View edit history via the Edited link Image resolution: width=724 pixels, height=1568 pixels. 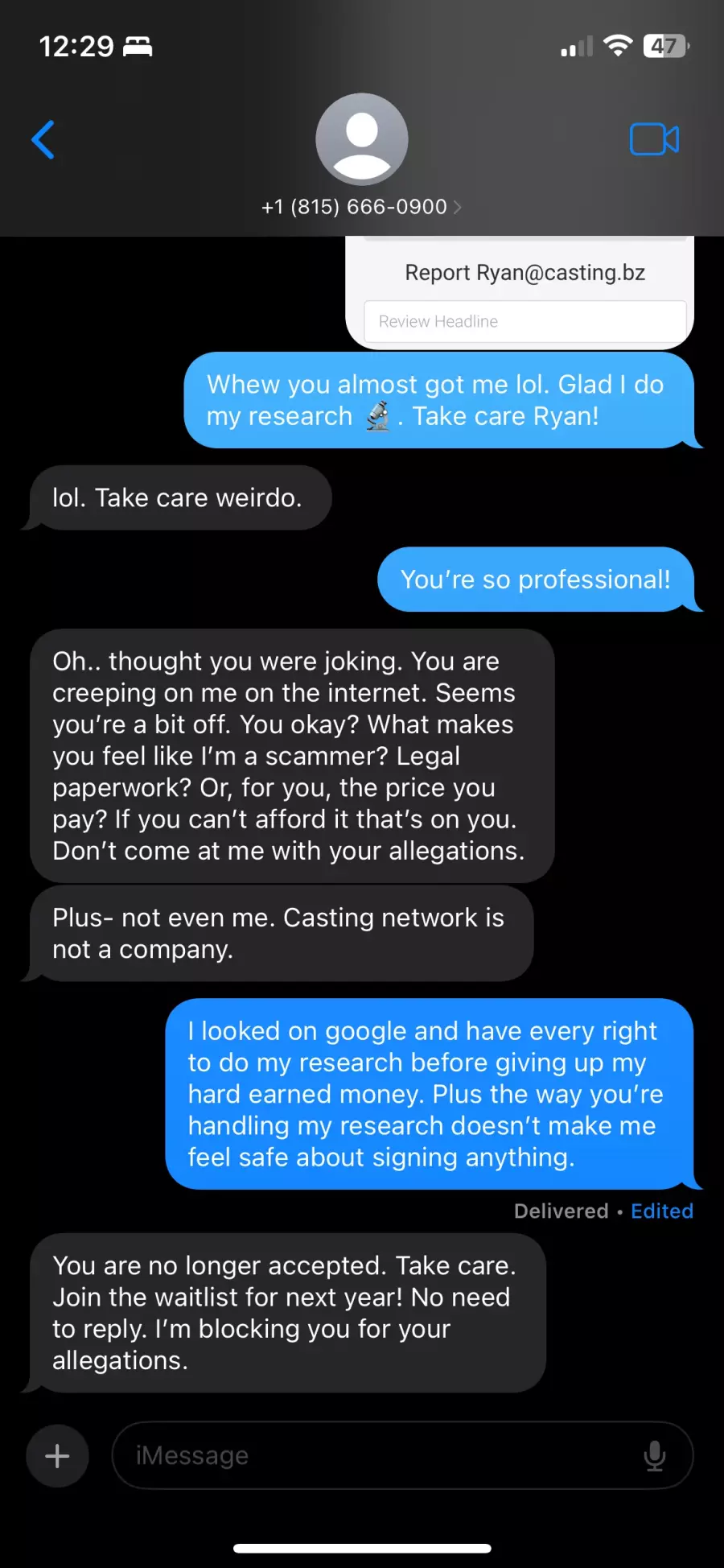coord(661,1211)
